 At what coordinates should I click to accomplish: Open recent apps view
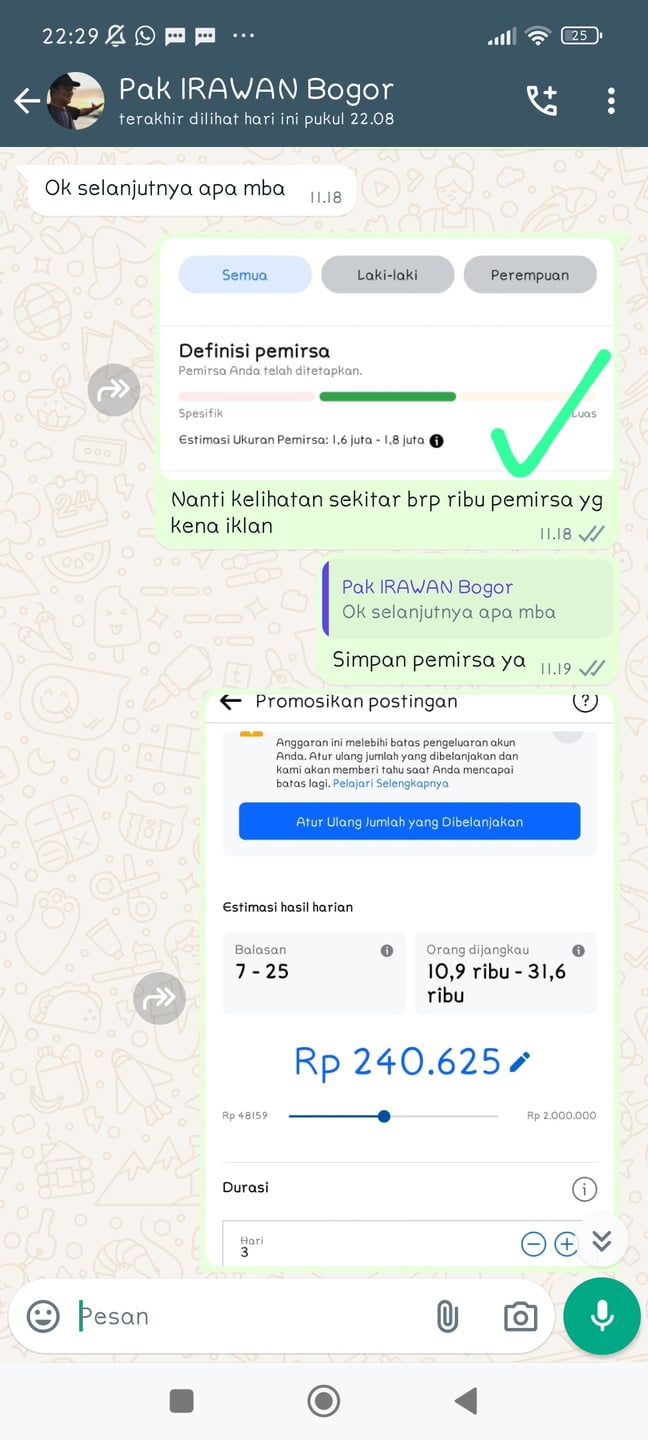[181, 1401]
